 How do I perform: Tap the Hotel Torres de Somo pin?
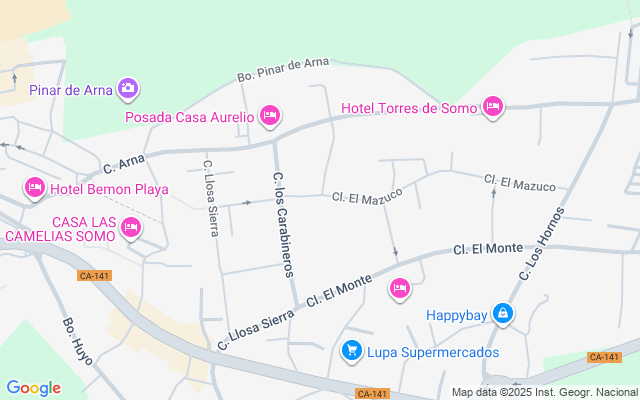493,107
